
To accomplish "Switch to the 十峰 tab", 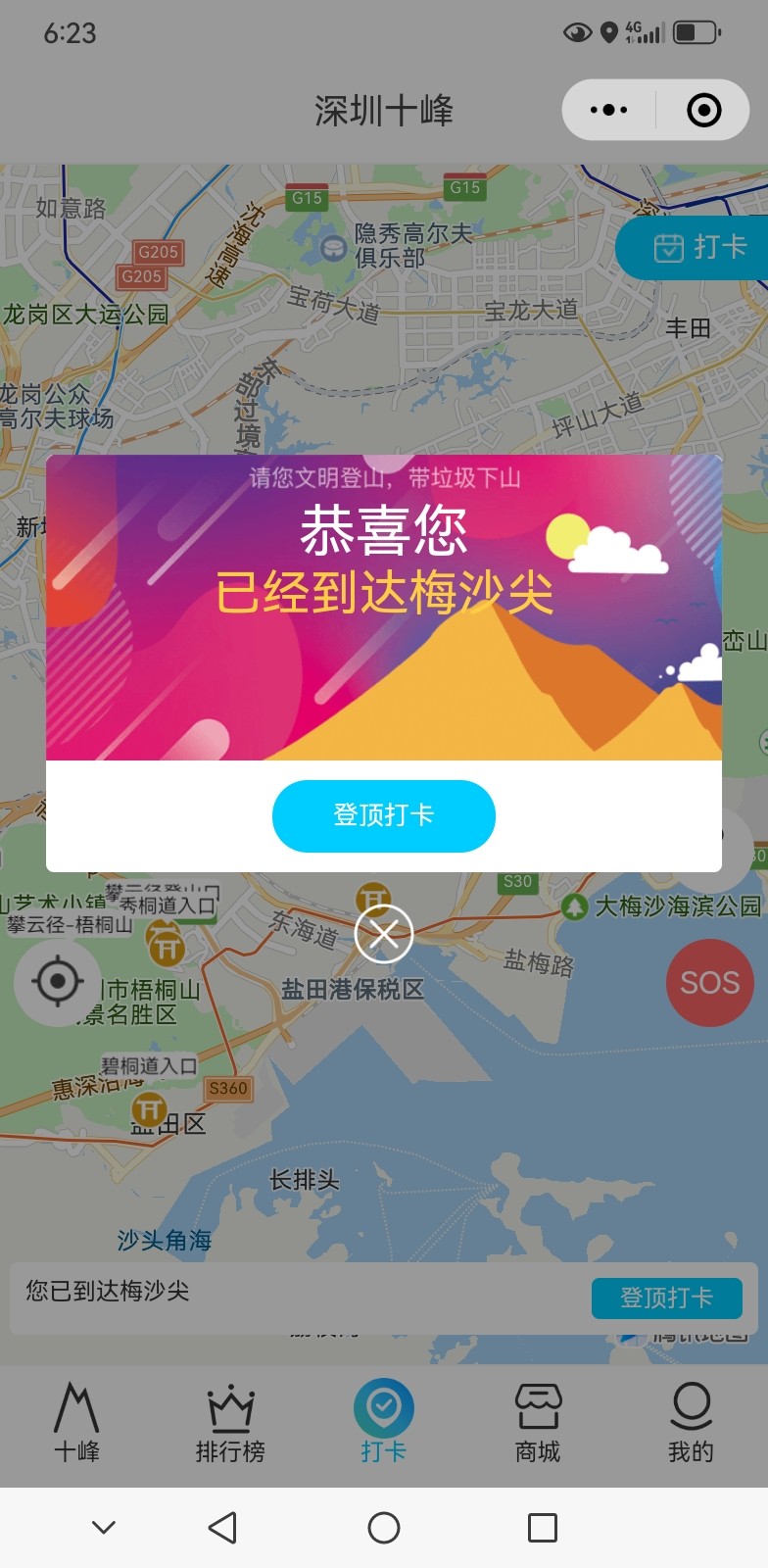I will (x=76, y=1423).
